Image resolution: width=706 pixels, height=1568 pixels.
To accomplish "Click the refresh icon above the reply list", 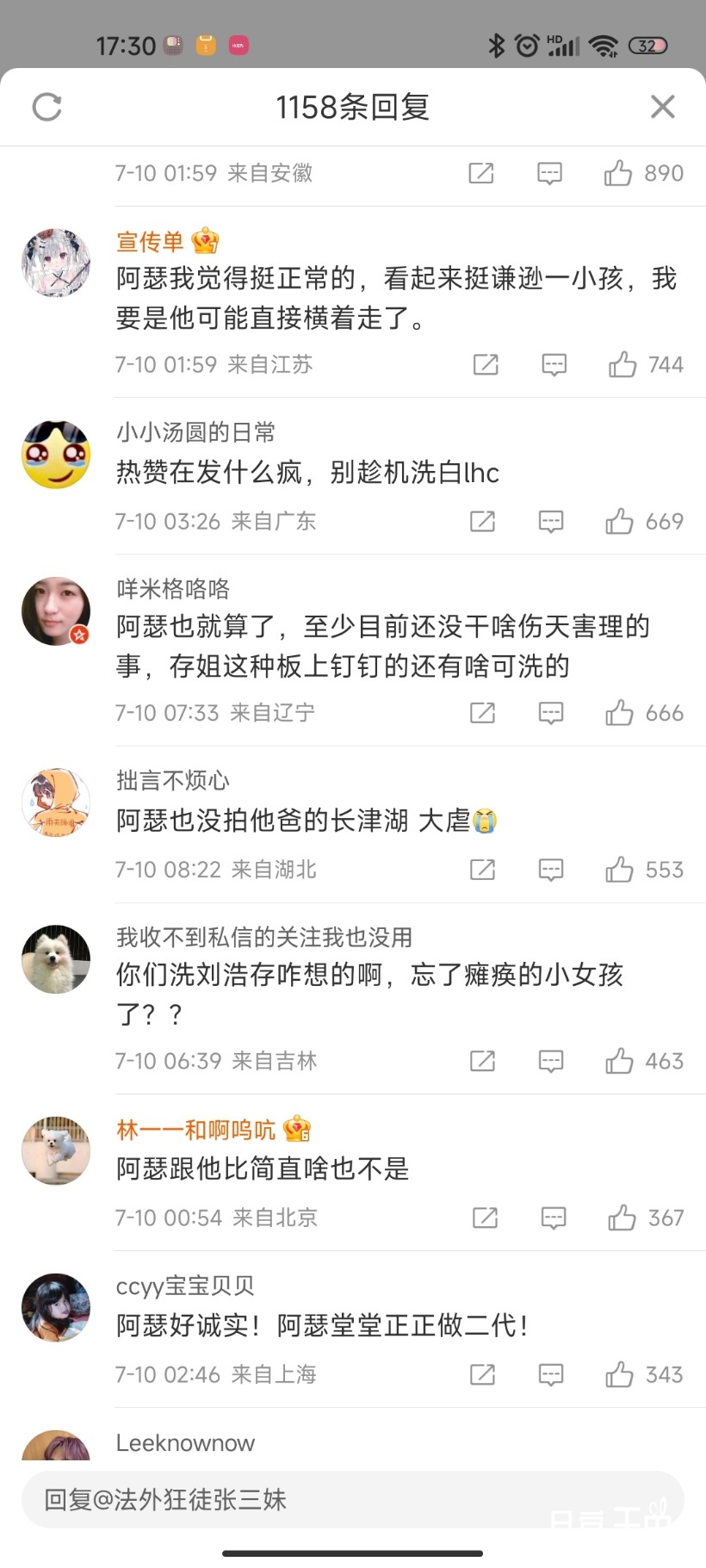I will point(47,108).
